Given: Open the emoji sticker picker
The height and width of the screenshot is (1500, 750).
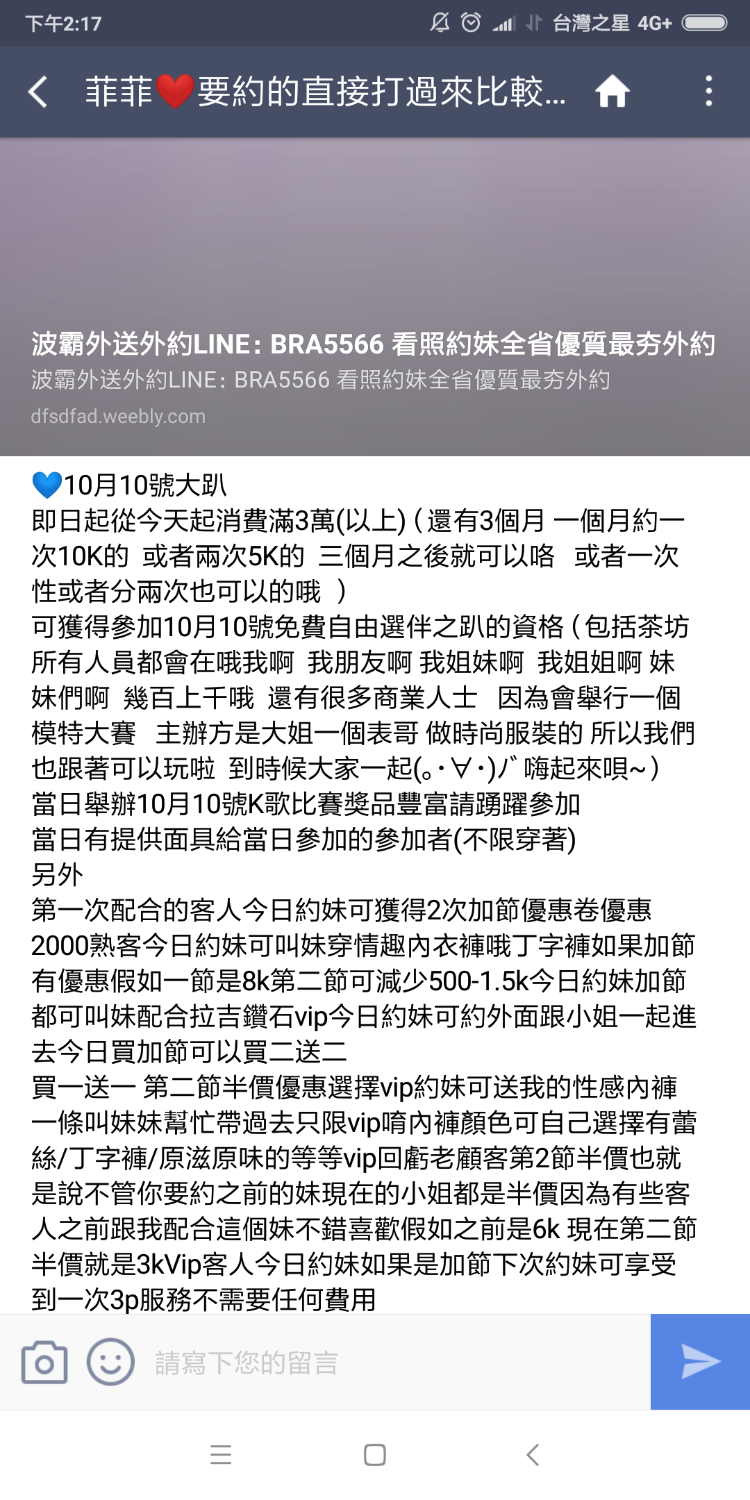Looking at the screenshot, I should pos(110,1362).
